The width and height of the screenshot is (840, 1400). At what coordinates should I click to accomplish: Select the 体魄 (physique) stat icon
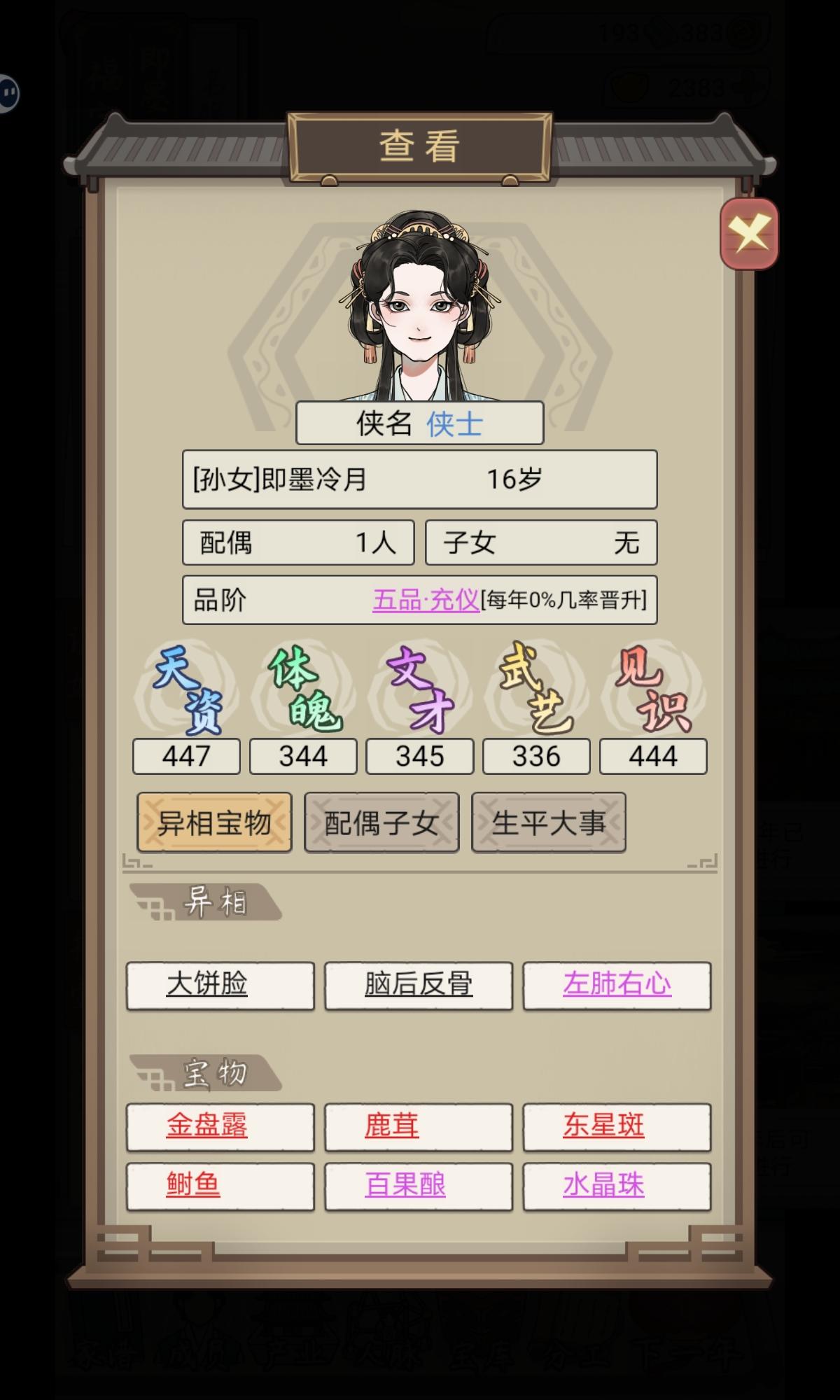pyautogui.click(x=302, y=689)
